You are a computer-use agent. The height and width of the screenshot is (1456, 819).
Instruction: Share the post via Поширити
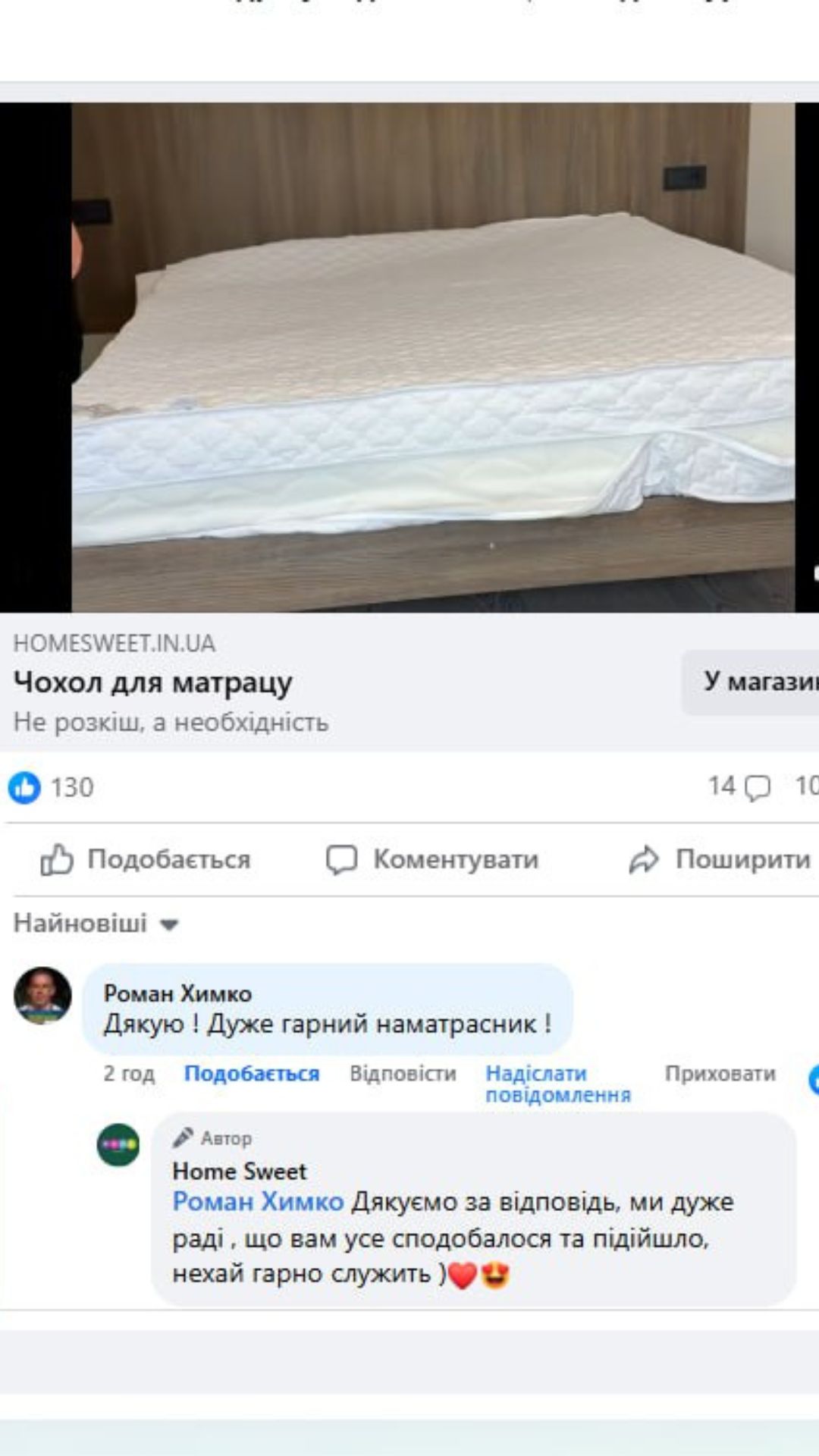pos(720,860)
